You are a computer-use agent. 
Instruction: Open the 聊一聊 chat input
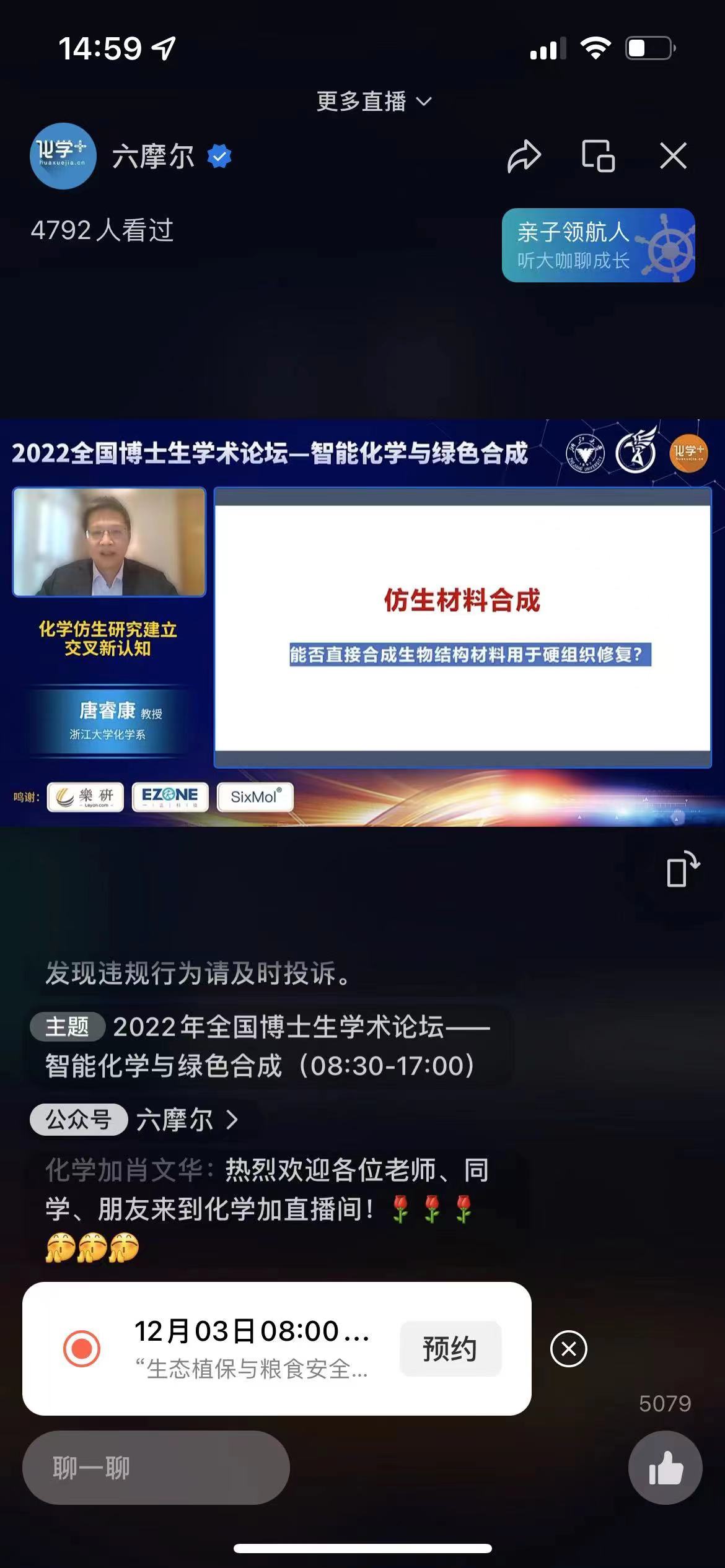coord(156,1468)
